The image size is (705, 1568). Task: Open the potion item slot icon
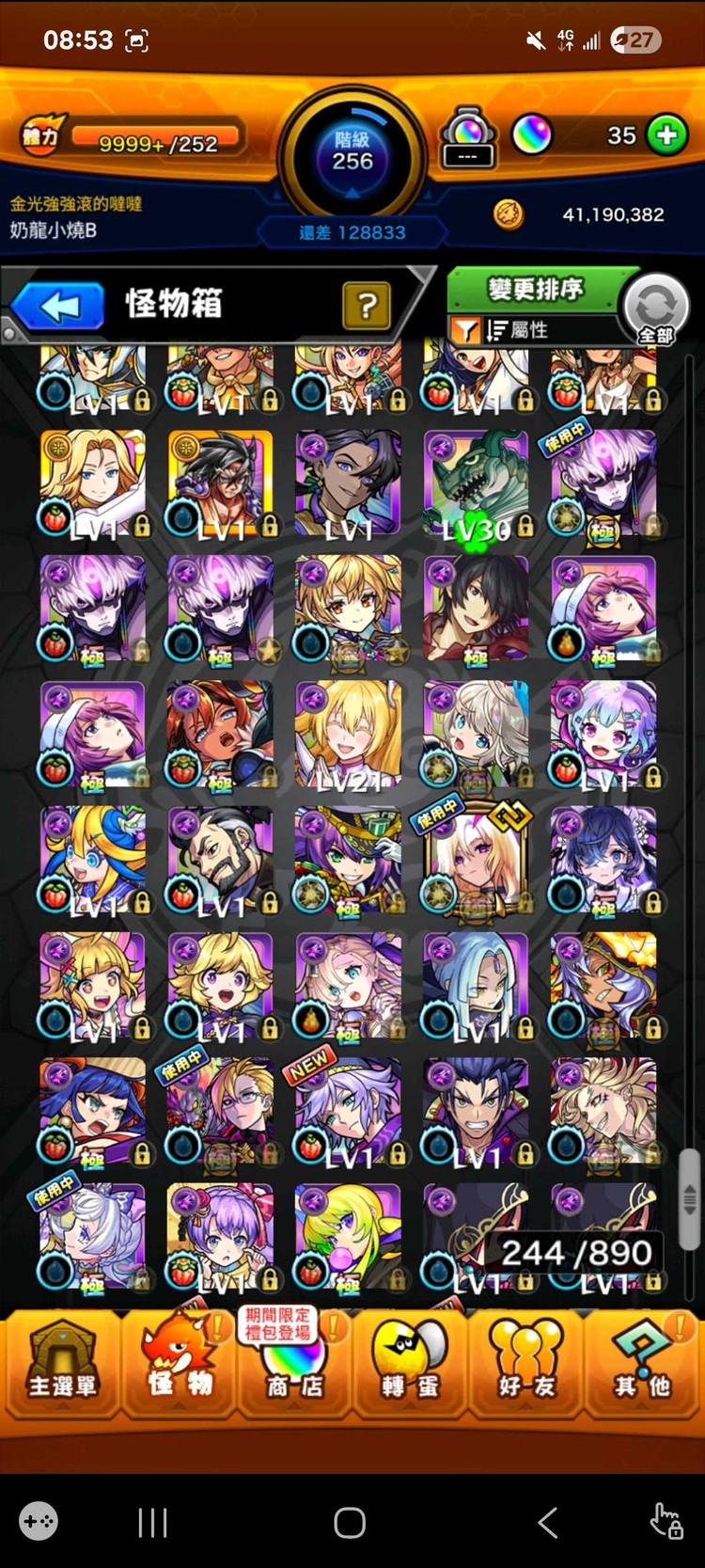click(468, 138)
